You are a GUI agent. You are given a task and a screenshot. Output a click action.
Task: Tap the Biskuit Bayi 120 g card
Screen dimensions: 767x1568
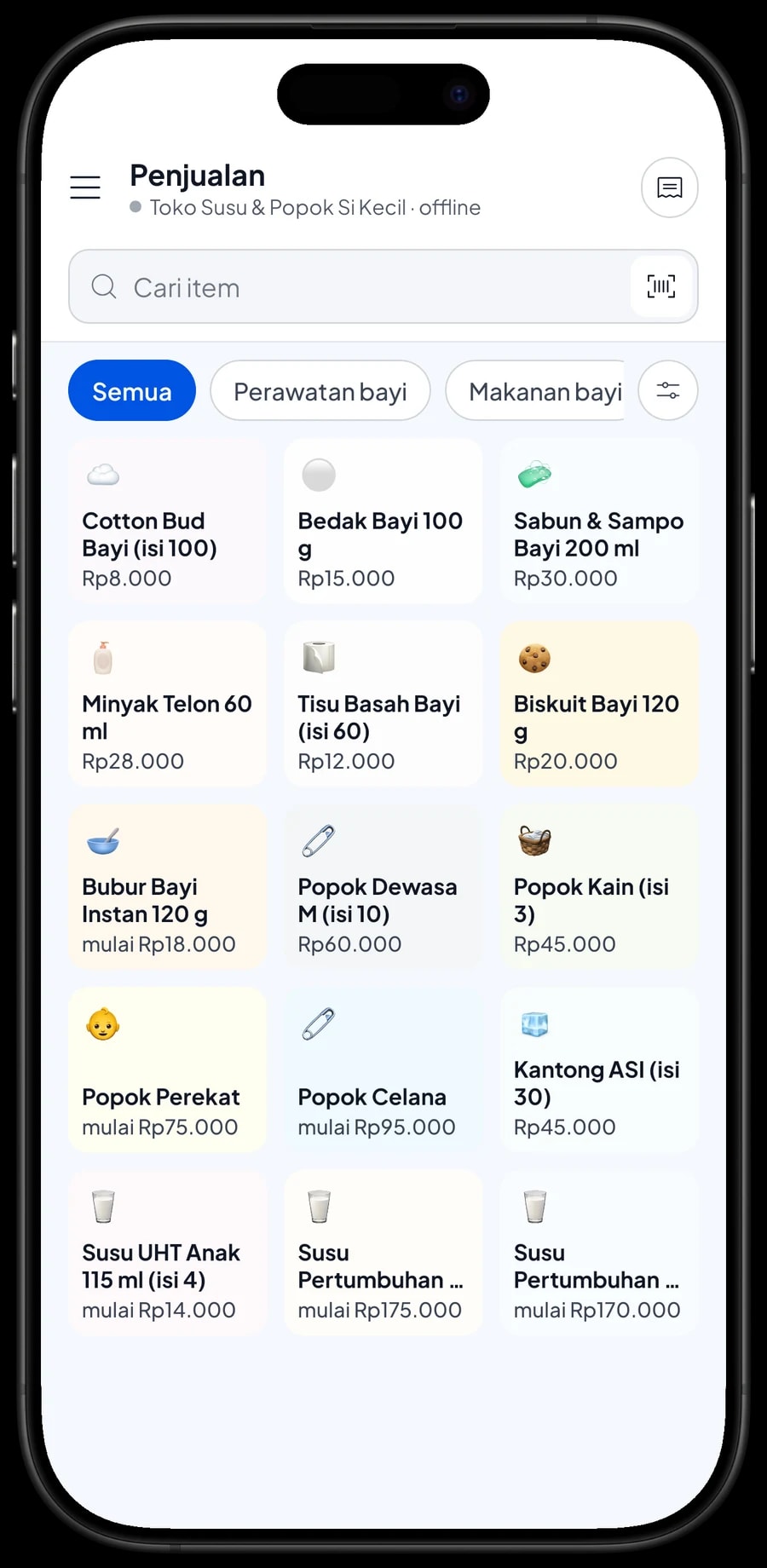[599, 704]
